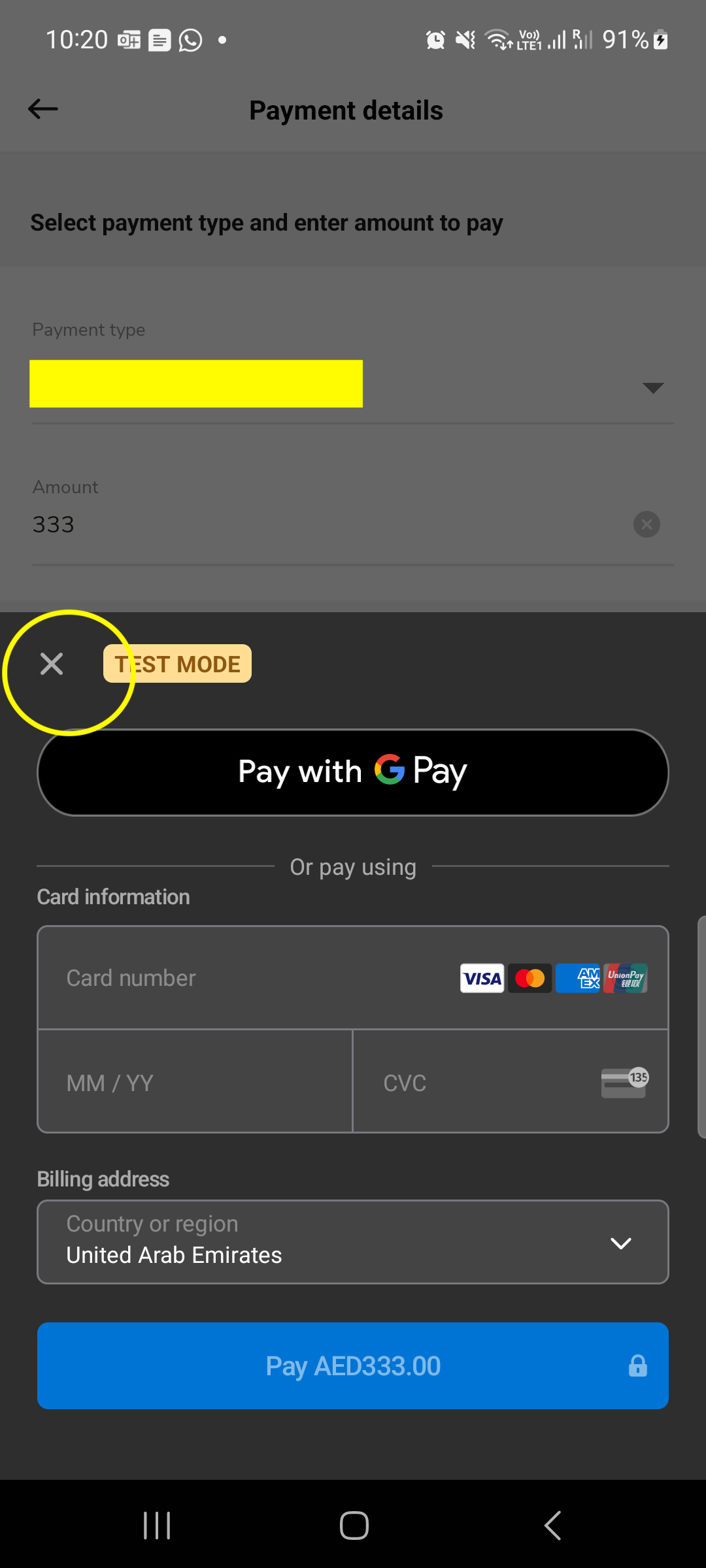Click the UnionPay brand icon
706x1568 pixels.
625,978
